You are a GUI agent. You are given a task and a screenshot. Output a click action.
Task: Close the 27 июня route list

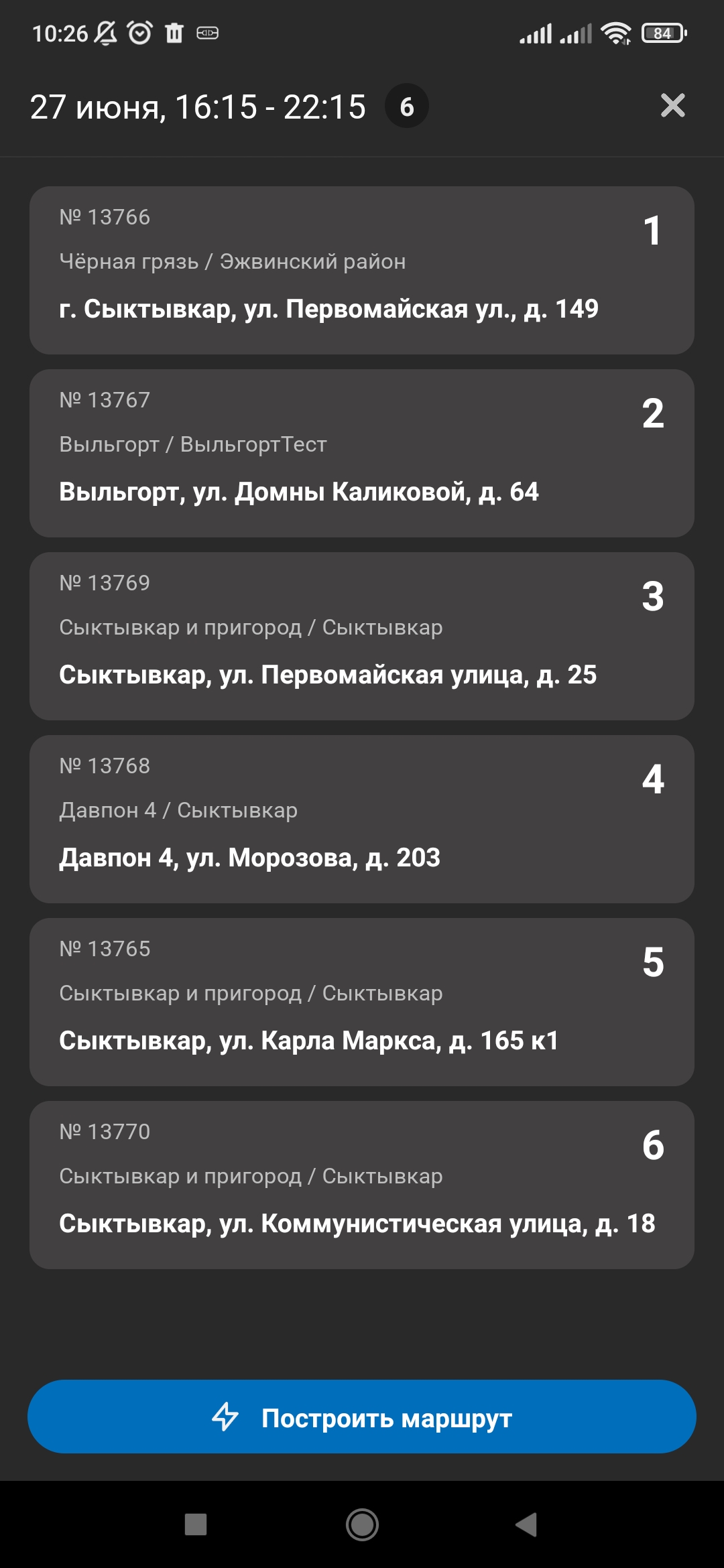pos(672,105)
